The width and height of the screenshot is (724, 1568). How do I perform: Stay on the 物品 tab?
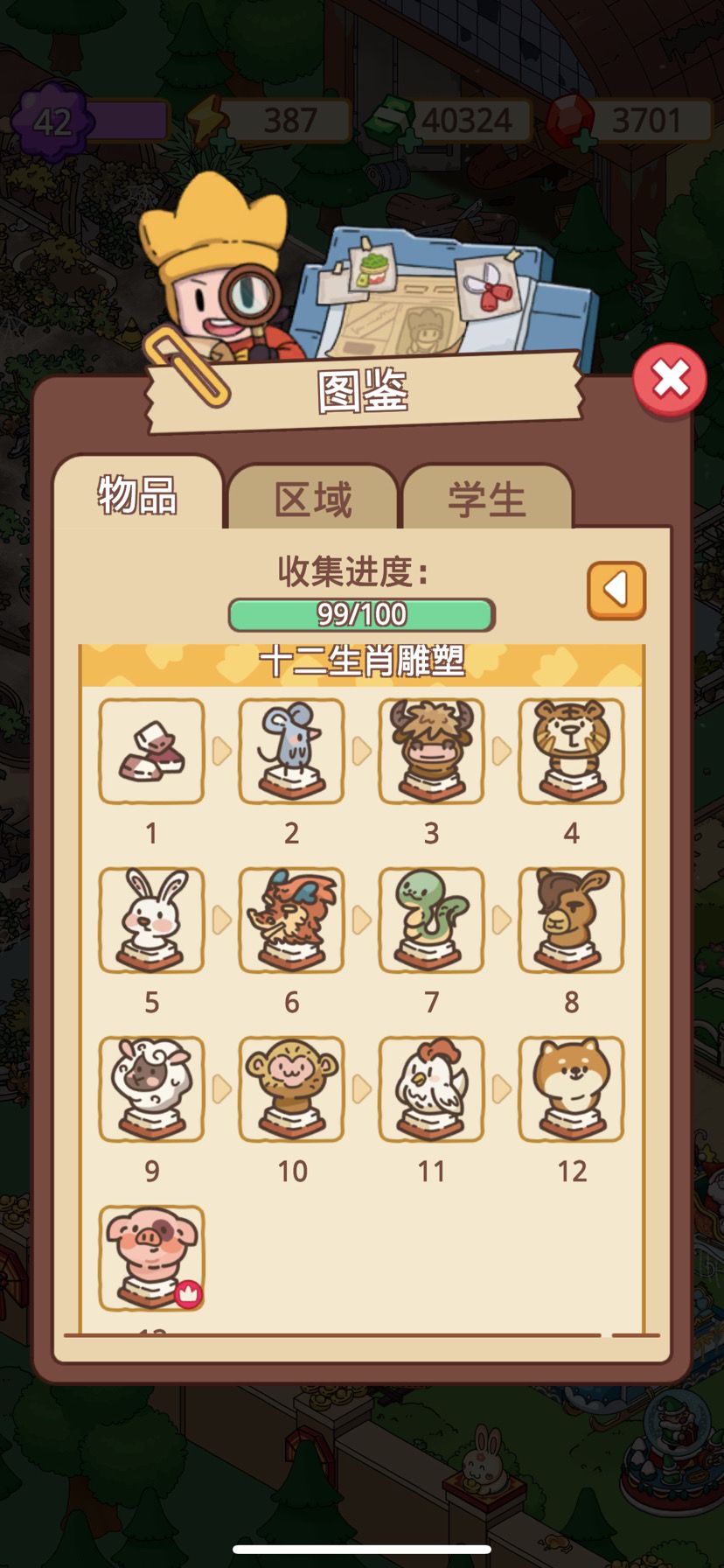[138, 494]
